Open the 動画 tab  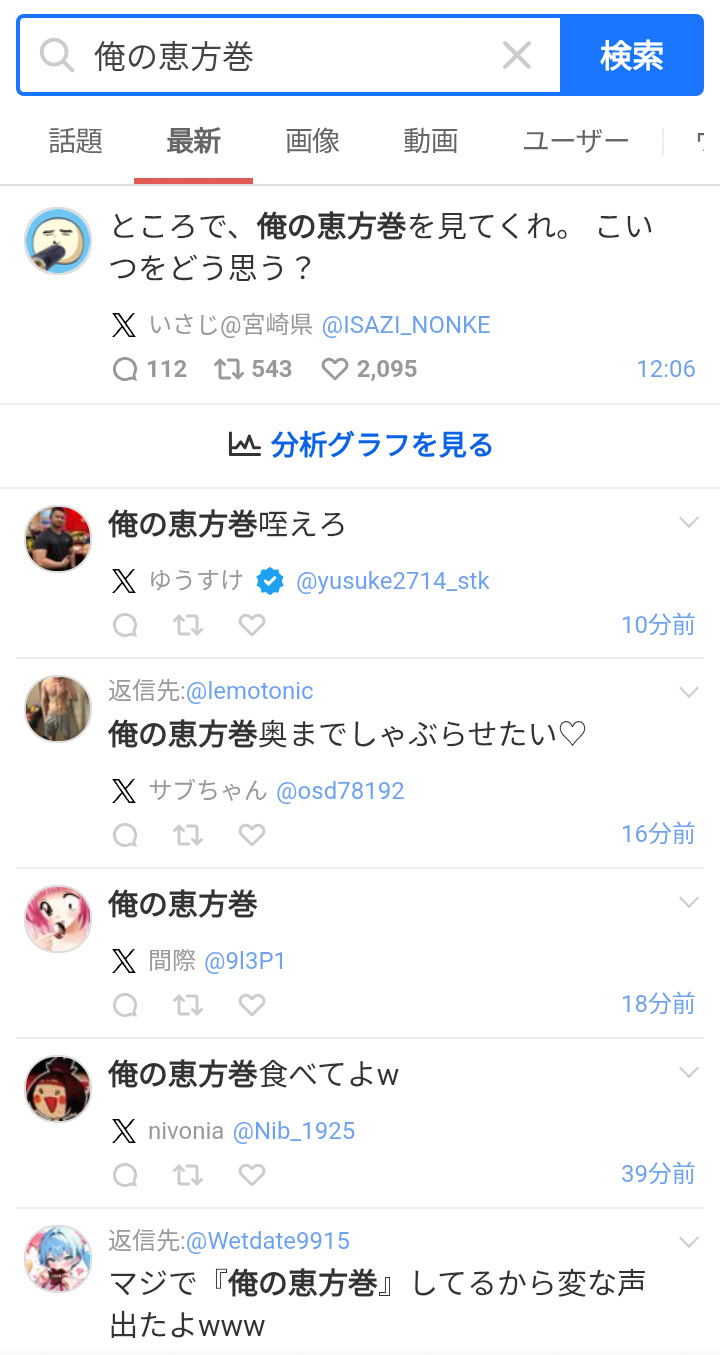point(431,142)
